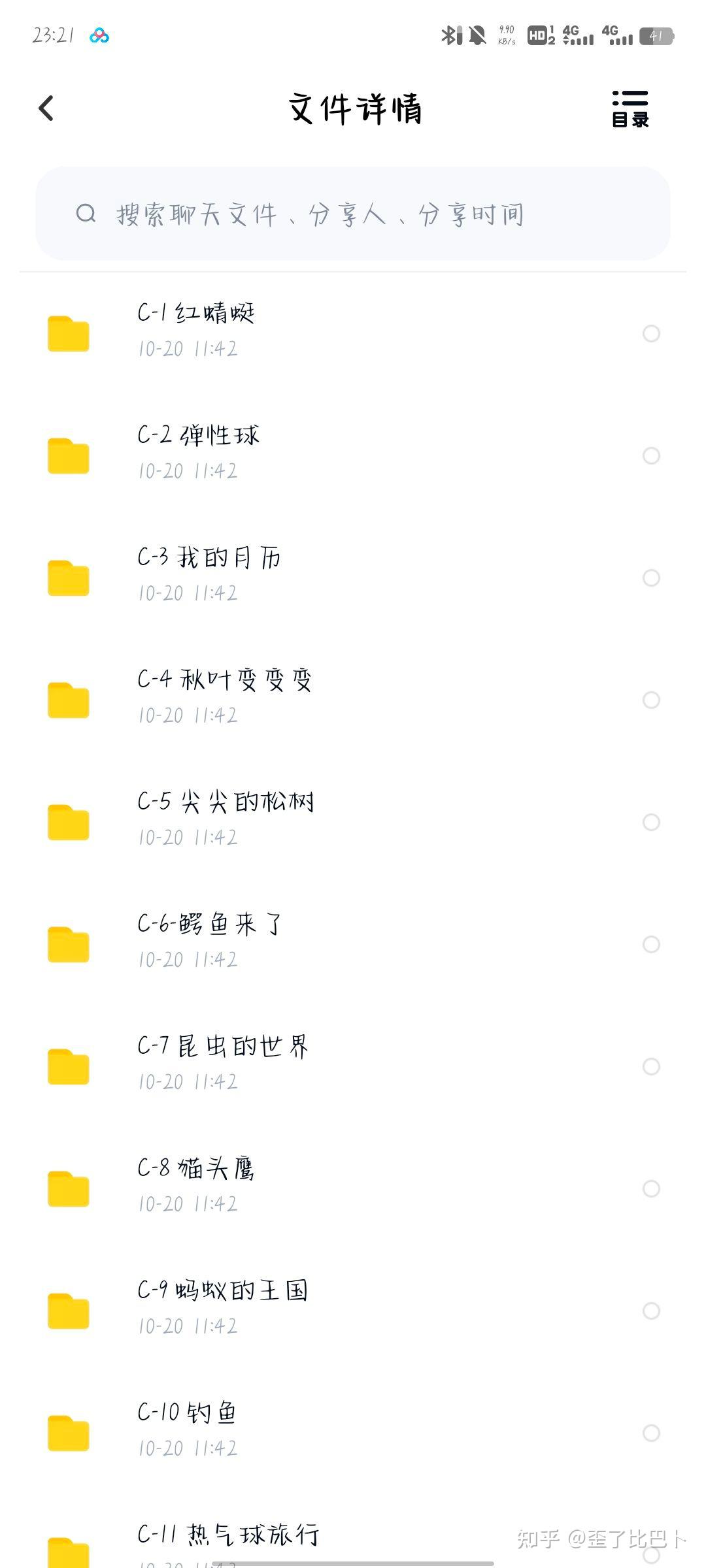The image size is (706, 1568).
Task: Tick the selector next to C-3 我的月历
Action: click(651, 578)
